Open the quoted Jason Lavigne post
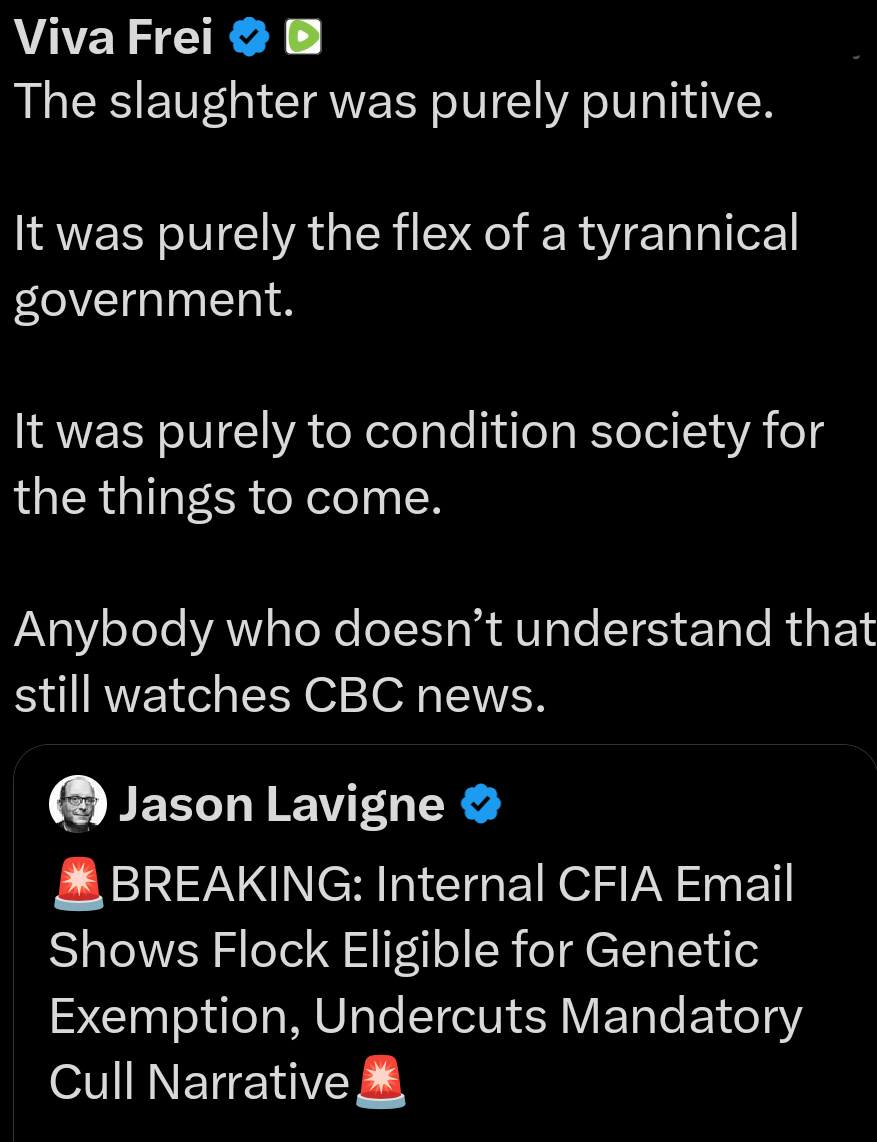 coord(440,950)
